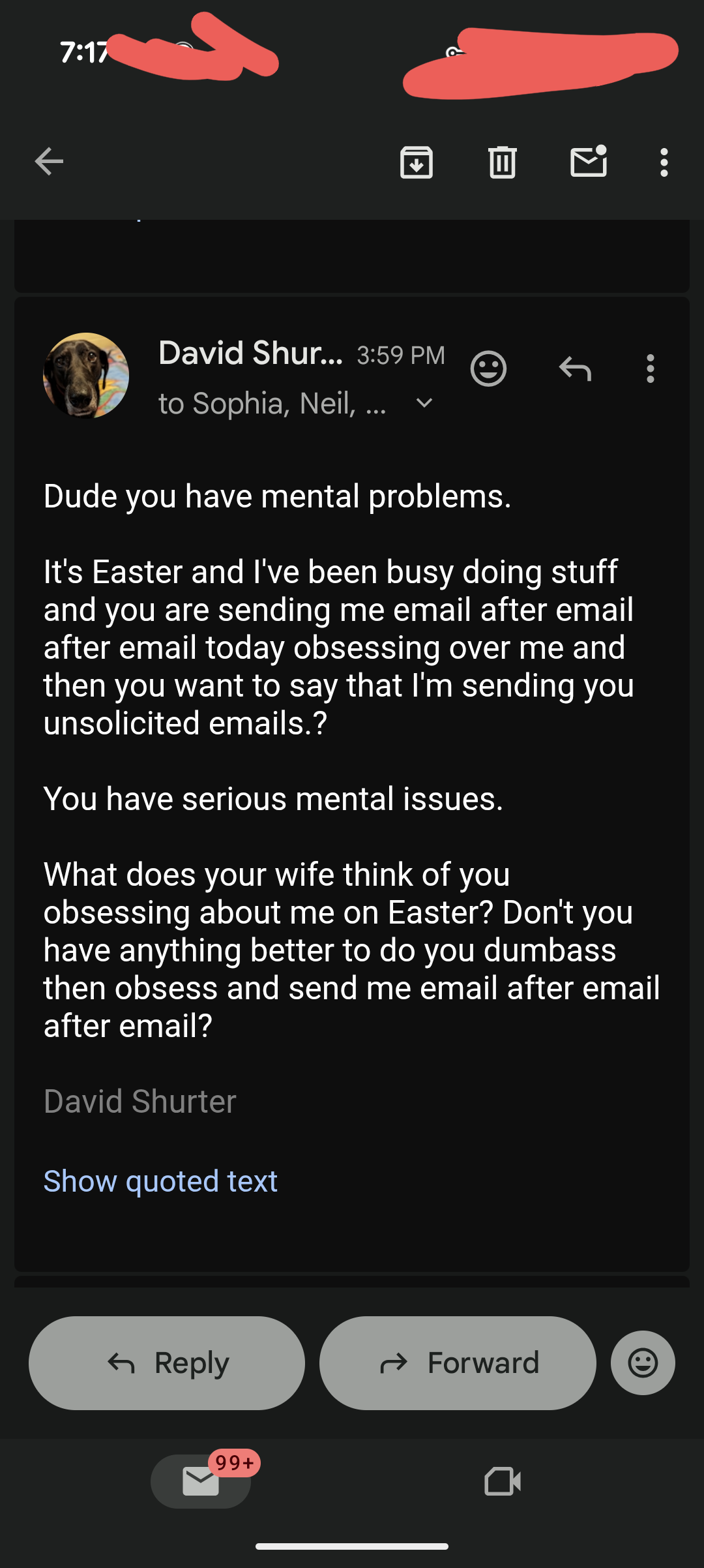Archive this email conversation
This screenshot has height=1568, width=704.
coord(417,162)
